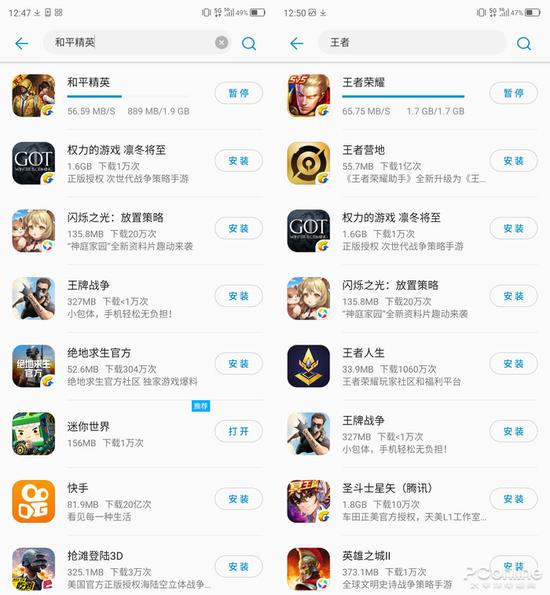
Task: View the 快手 app listing
Action: (x=112, y=502)
